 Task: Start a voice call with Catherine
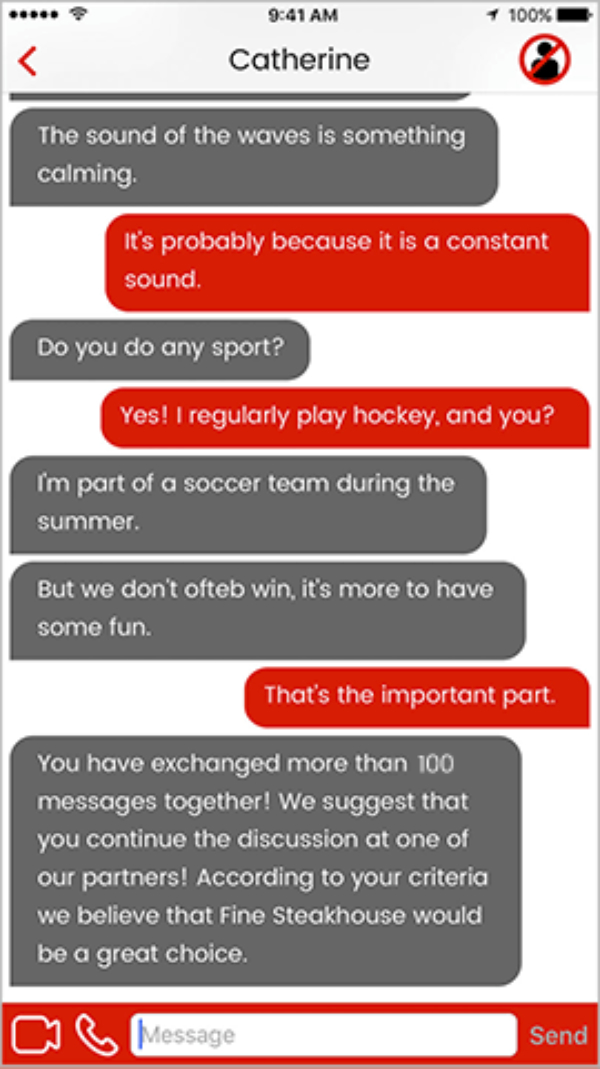[x=96, y=1036]
